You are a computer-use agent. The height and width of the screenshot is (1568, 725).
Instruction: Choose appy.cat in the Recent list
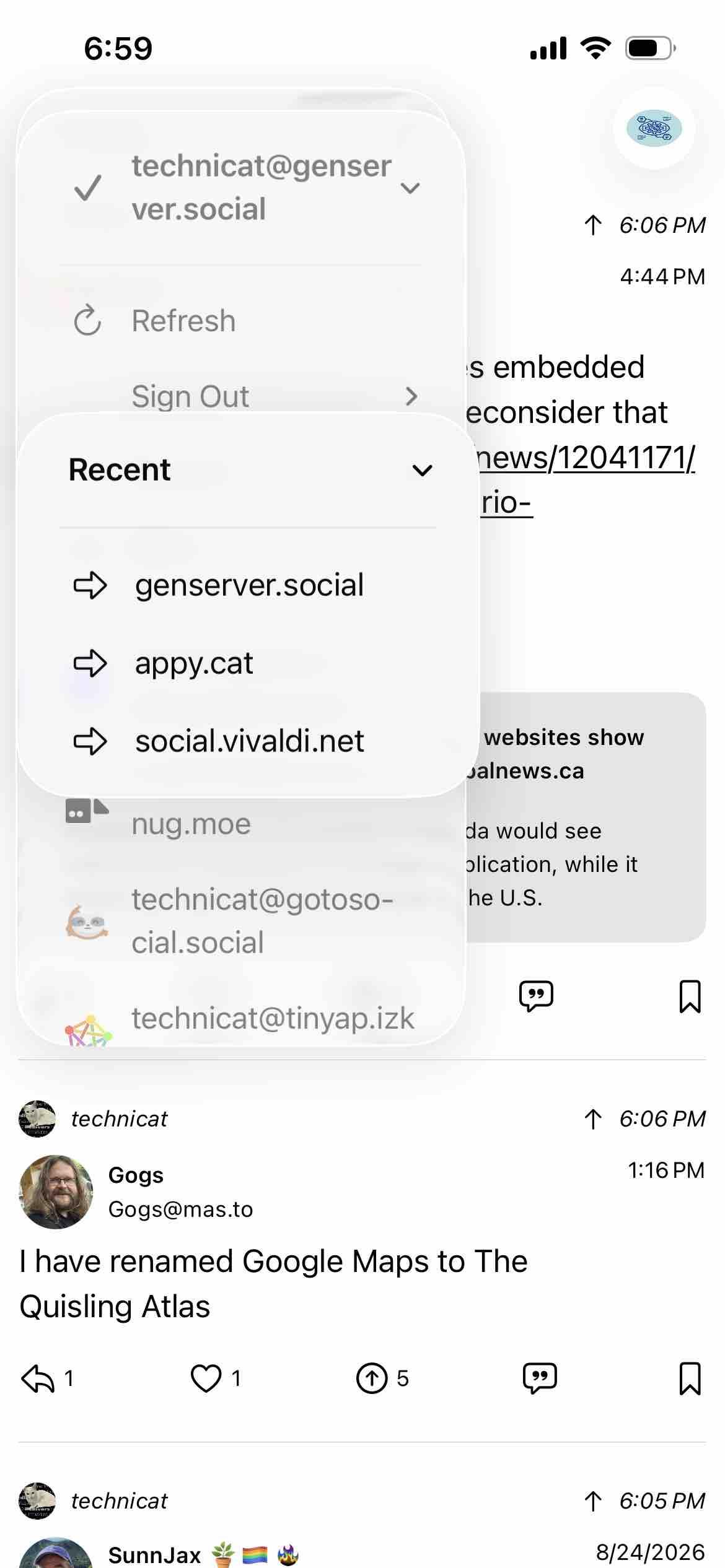tap(248, 663)
